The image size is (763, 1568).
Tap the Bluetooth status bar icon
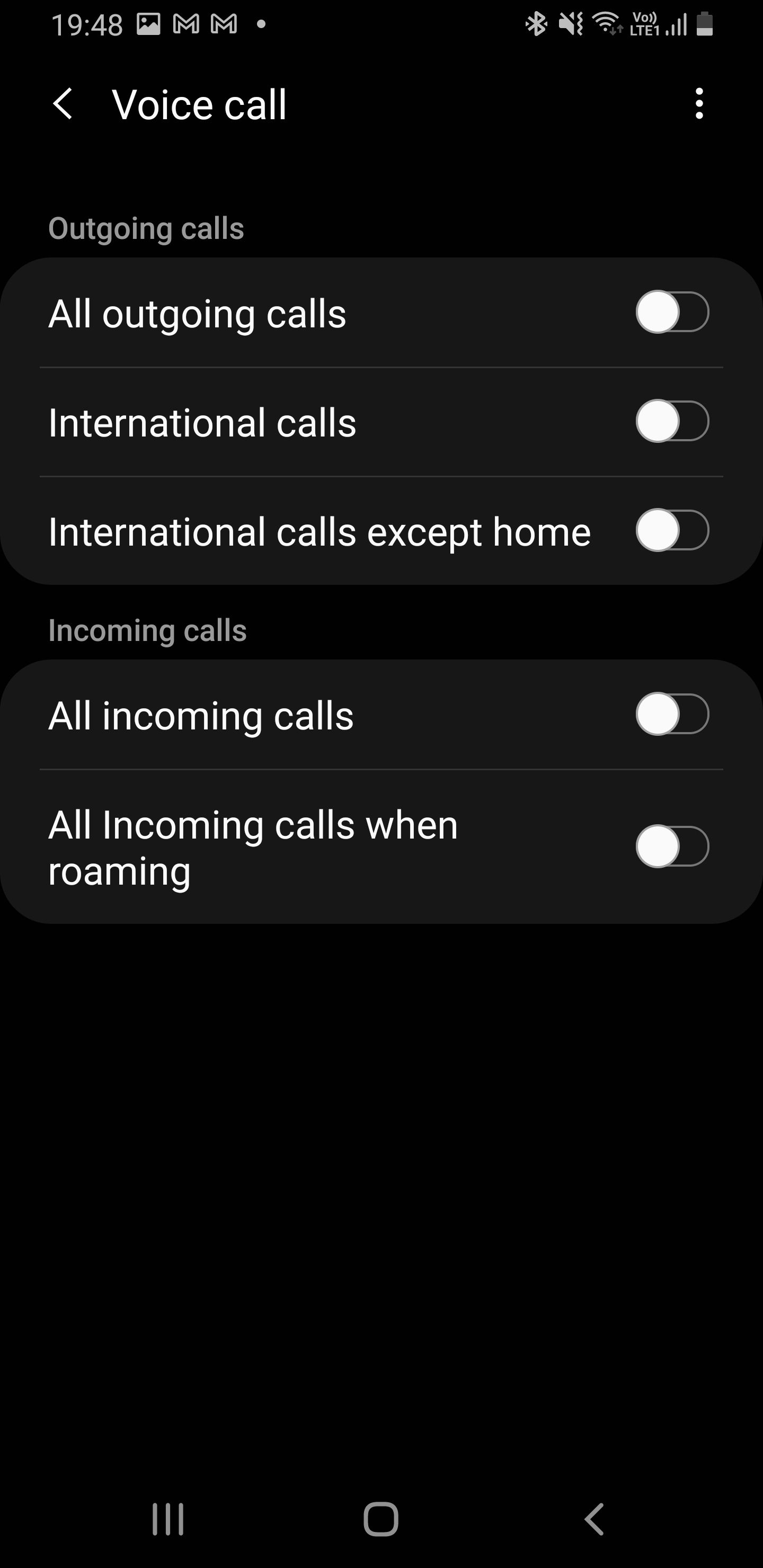pyautogui.click(x=536, y=23)
